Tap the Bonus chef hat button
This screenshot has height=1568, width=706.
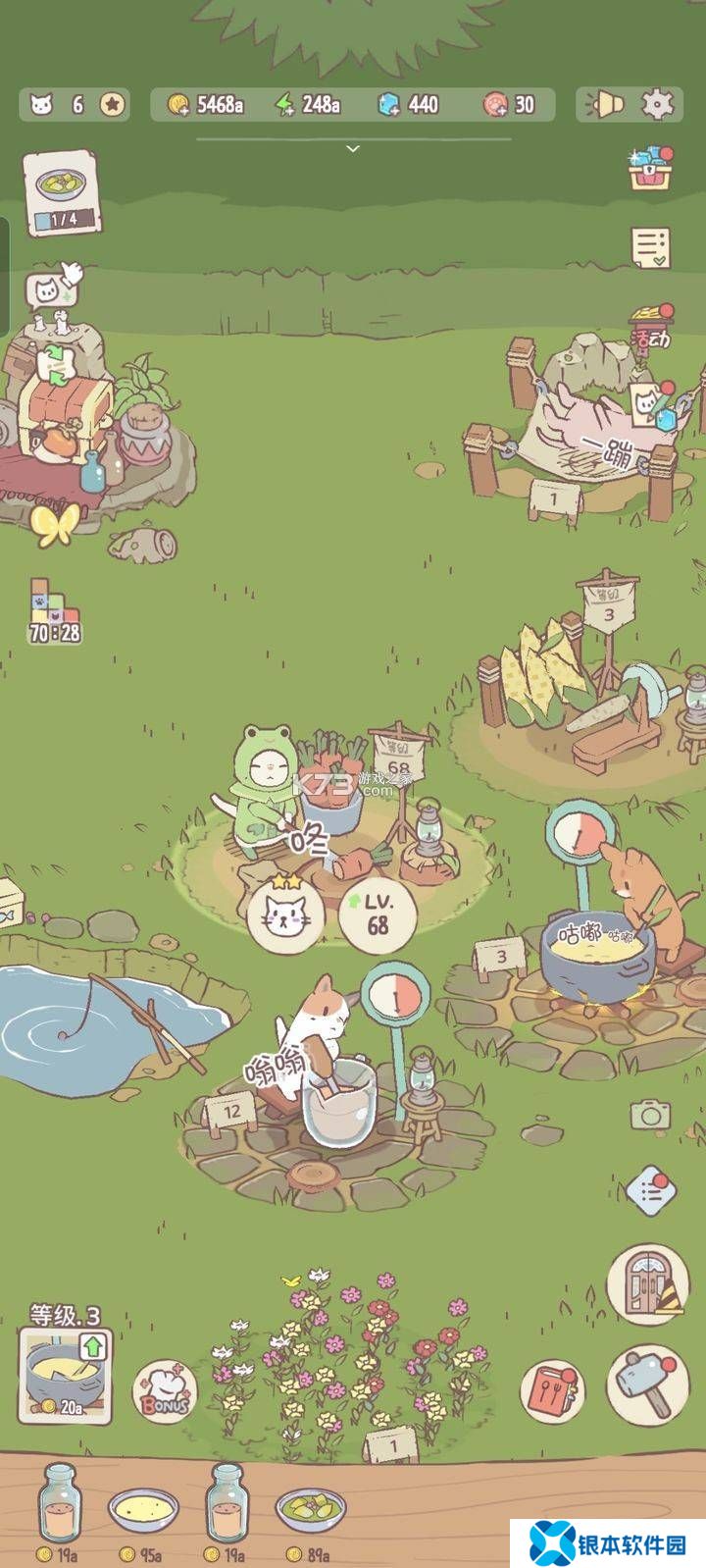click(x=164, y=1391)
